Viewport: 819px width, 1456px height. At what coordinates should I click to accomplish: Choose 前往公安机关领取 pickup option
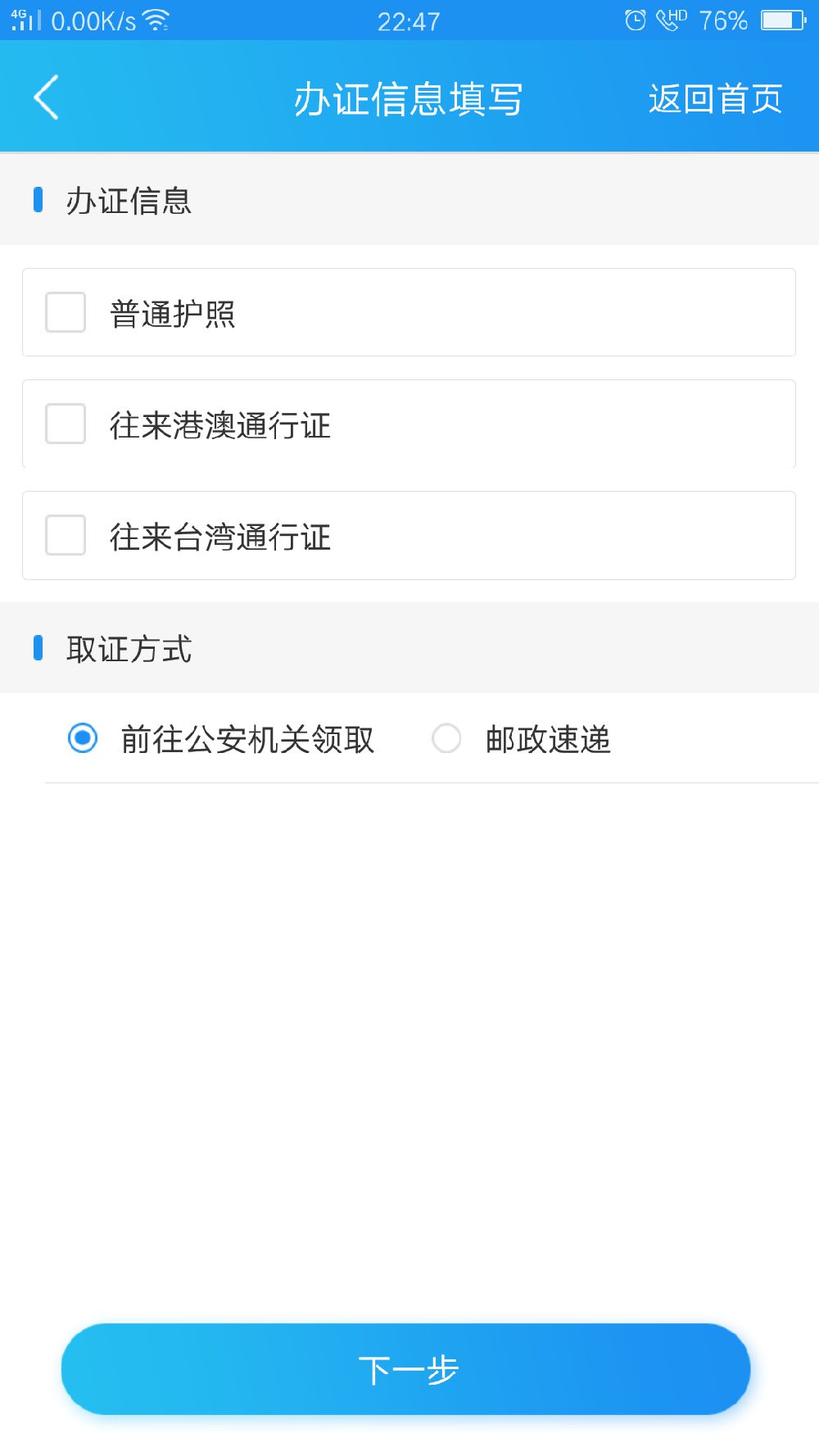tap(83, 738)
